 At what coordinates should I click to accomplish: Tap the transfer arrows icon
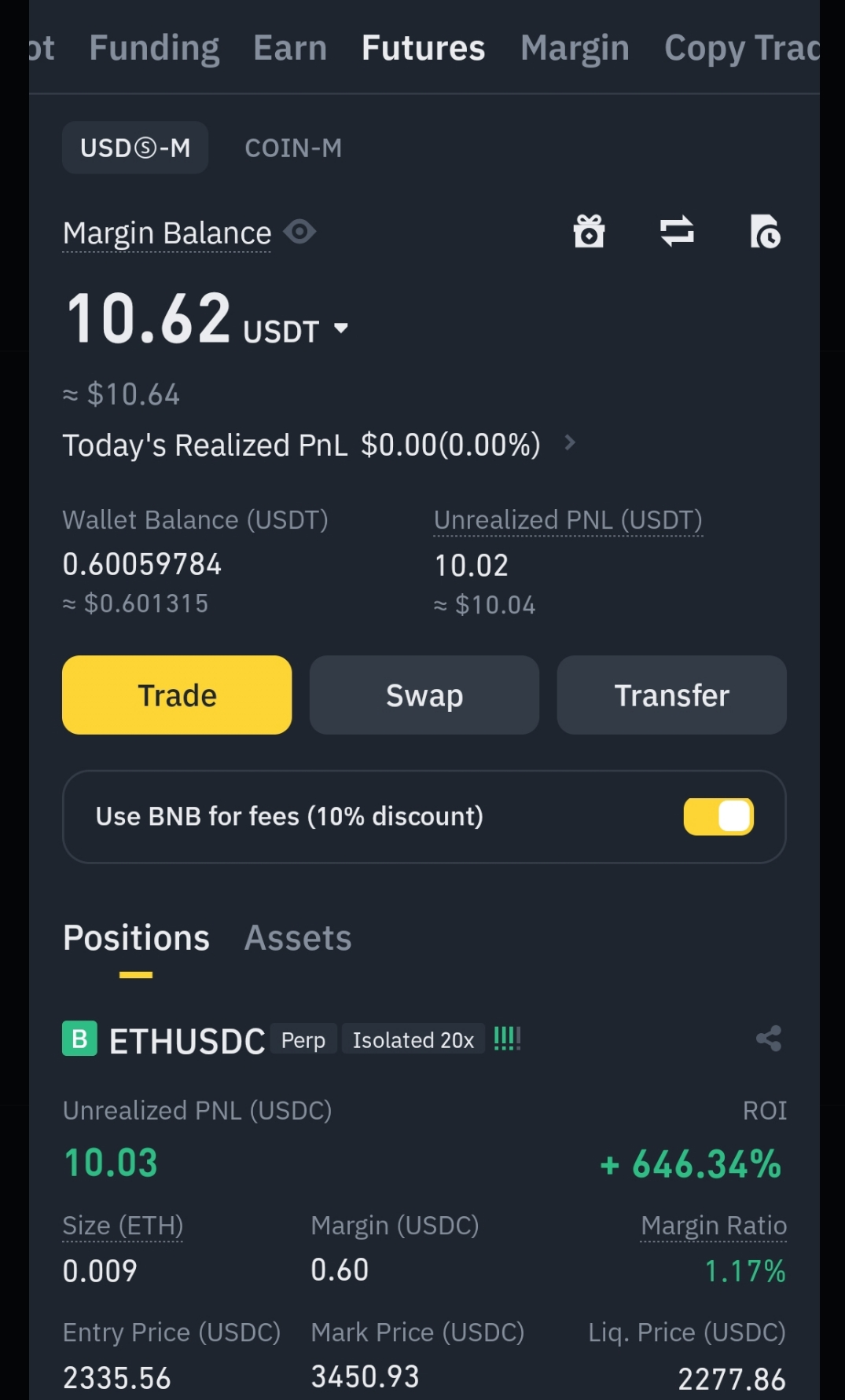click(x=677, y=232)
